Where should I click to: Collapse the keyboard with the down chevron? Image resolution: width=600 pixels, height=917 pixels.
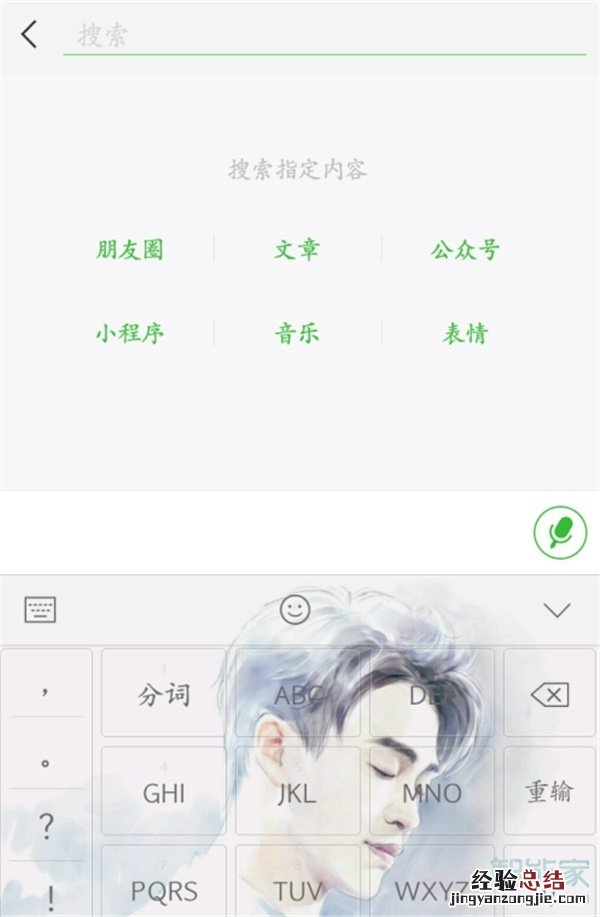(556, 610)
